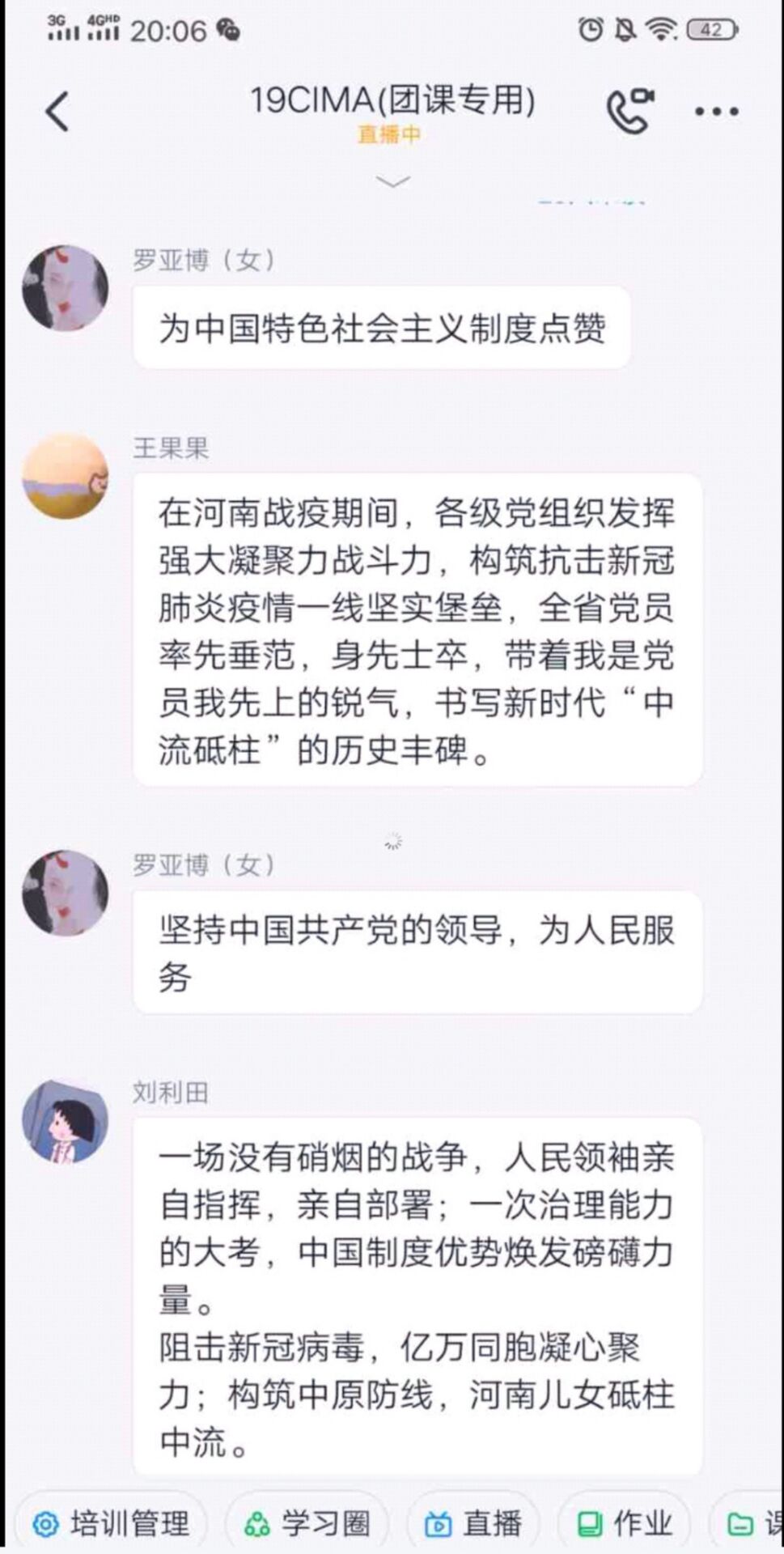View 刘利田's profile avatar
Image resolution: width=784 pixels, height=1554 pixels.
(65, 1121)
